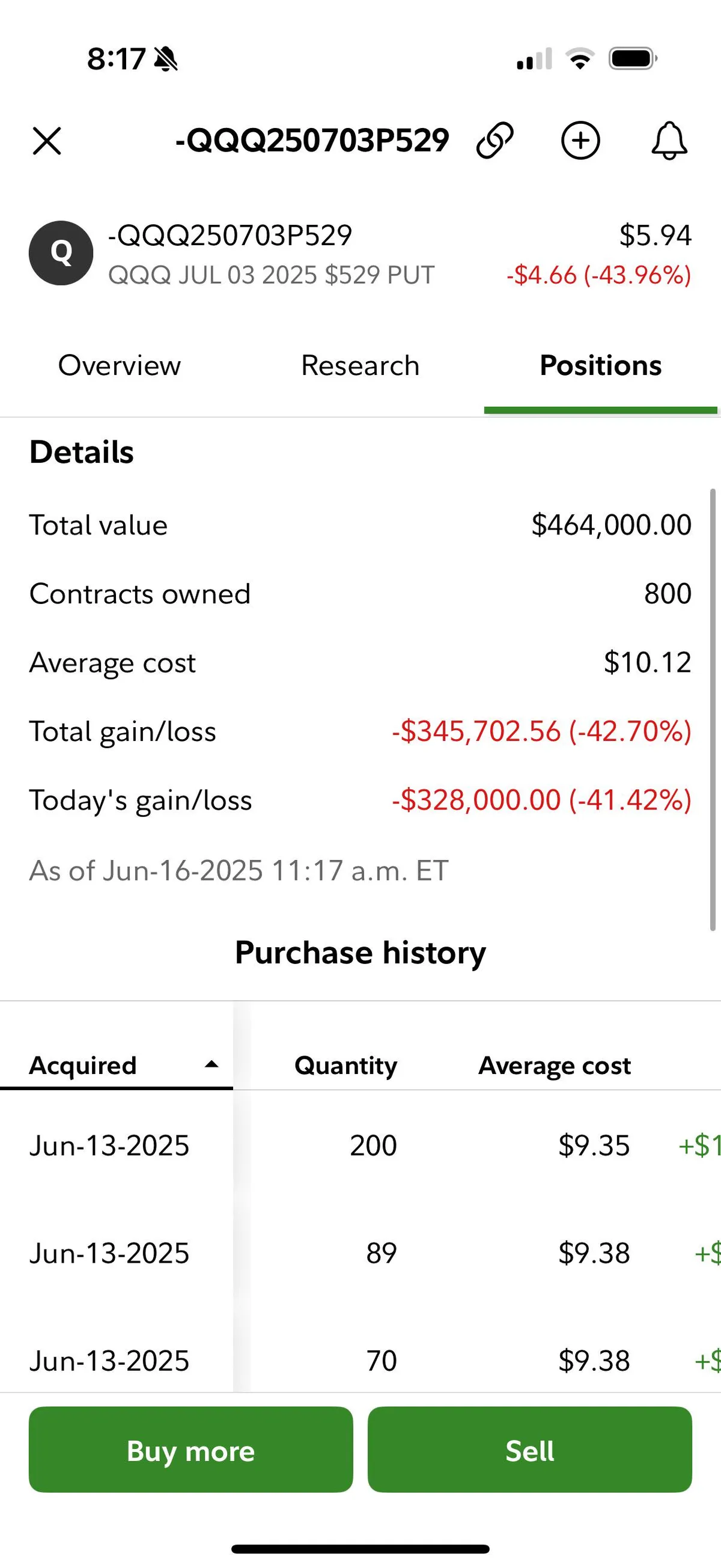Open price alerts via bell icon

click(668, 141)
